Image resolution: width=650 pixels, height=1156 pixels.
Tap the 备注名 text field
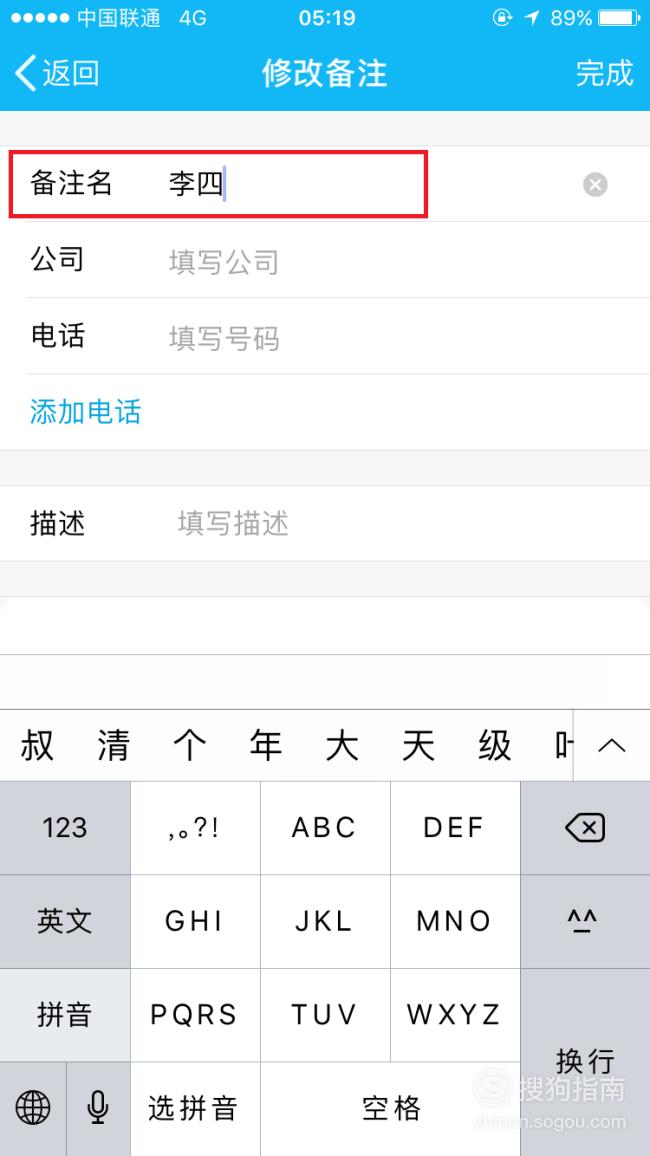pos(368,184)
